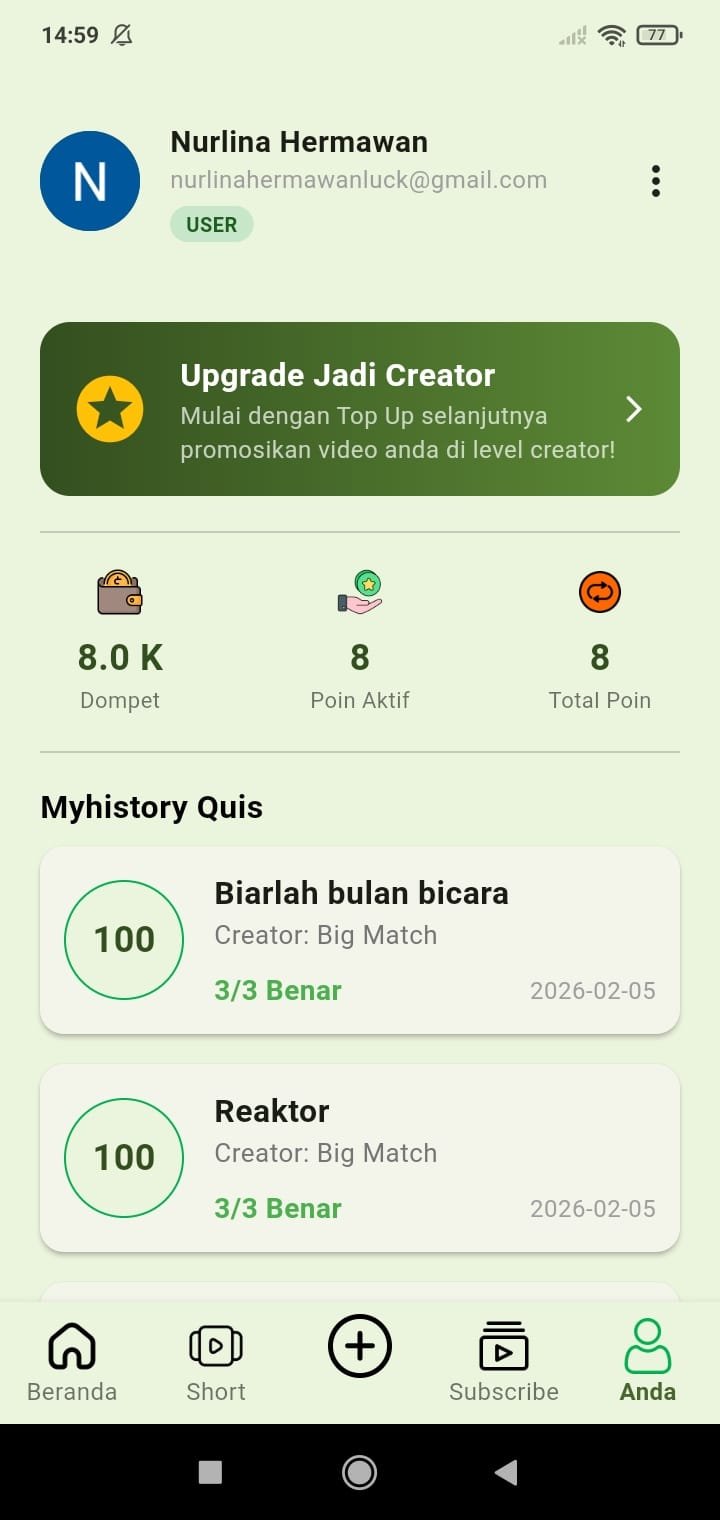Tap the N profile avatar
This screenshot has height=1520, width=720.
(90, 180)
